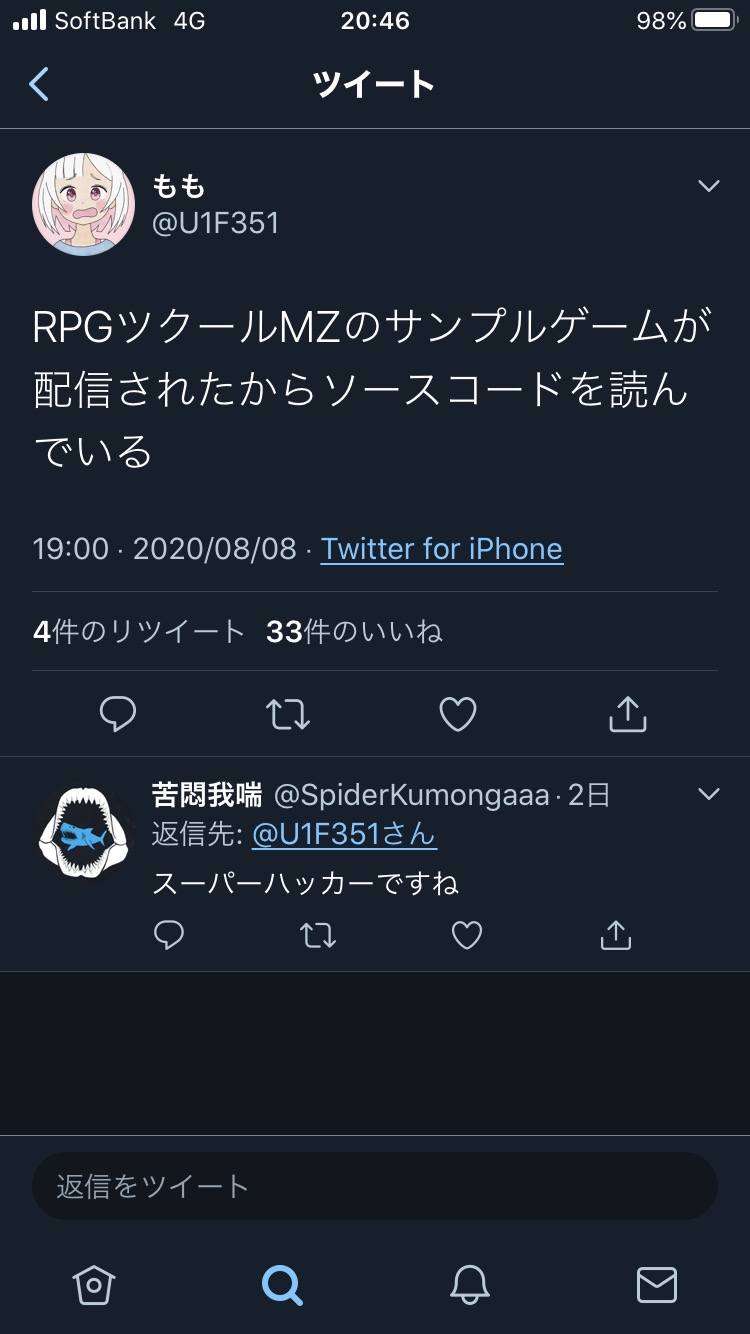
Task: Share 苦悶我喘's reply
Action: tap(616, 935)
